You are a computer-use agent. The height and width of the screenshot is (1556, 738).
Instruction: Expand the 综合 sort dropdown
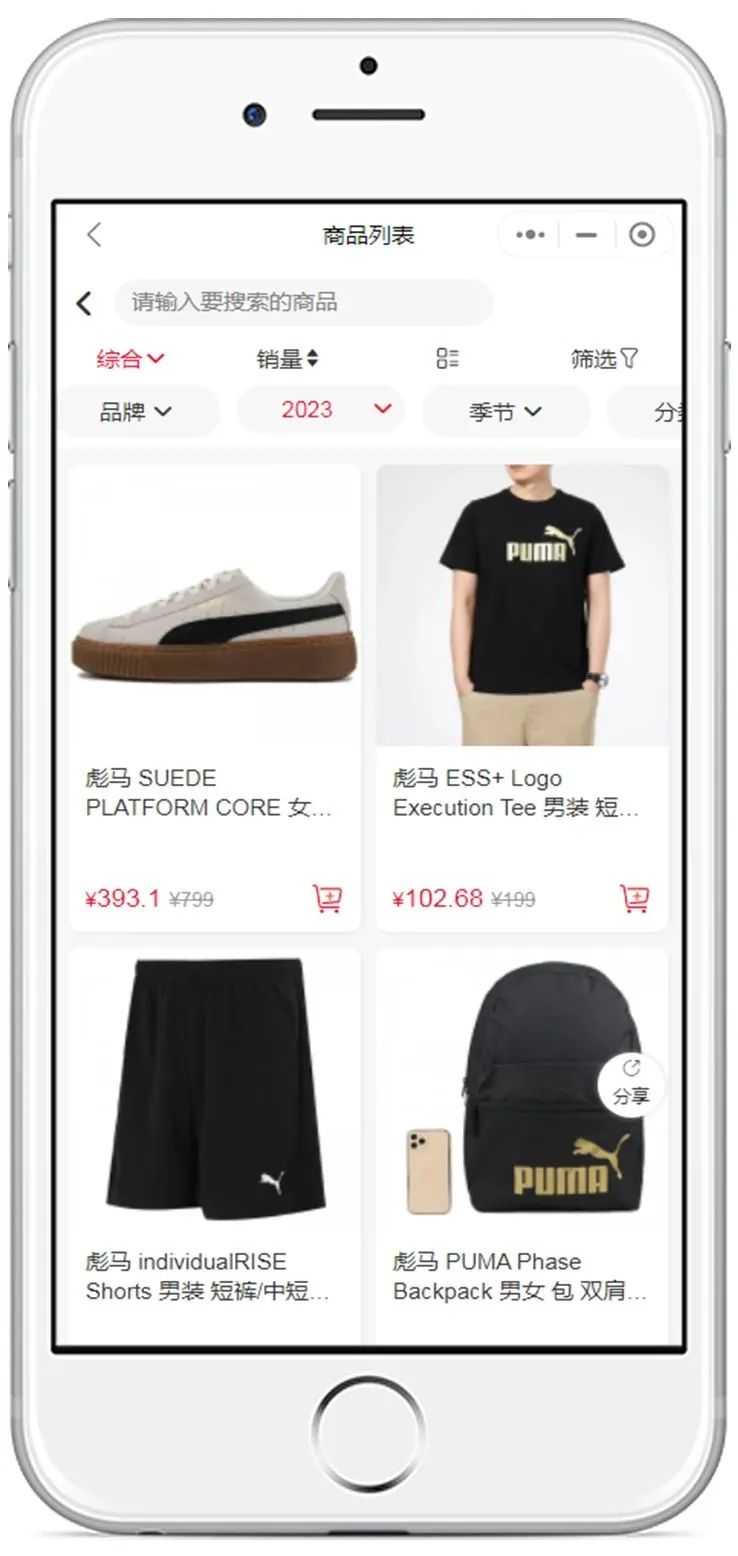point(131,358)
